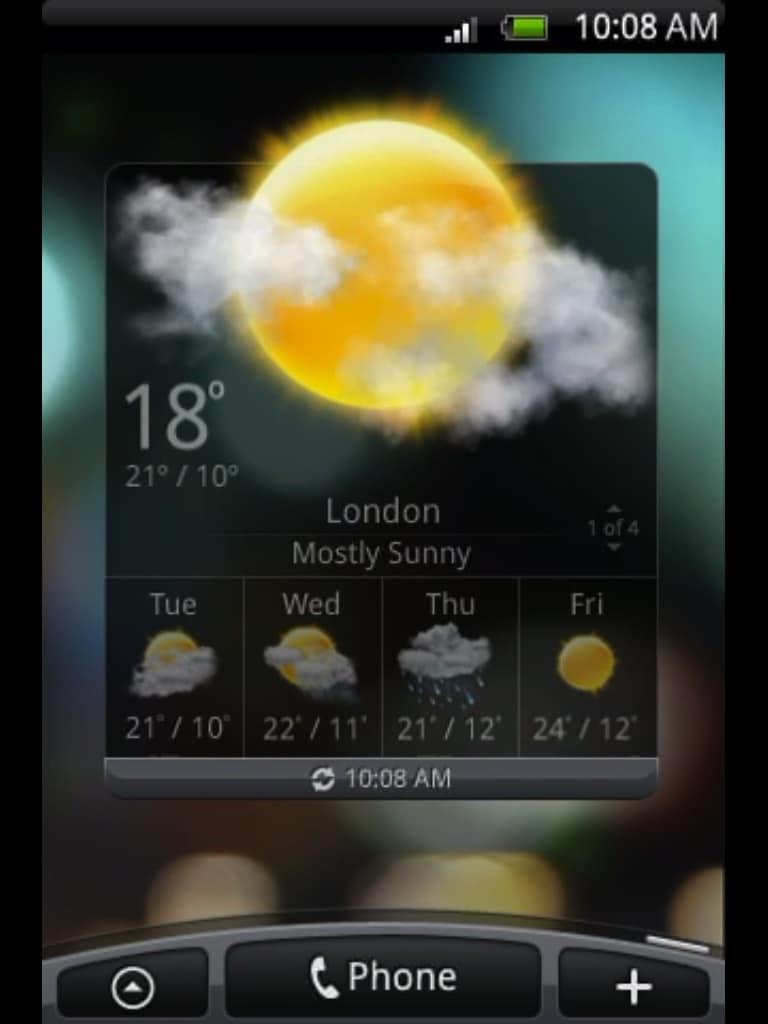Open Wednesday's forecast tile

312,667
